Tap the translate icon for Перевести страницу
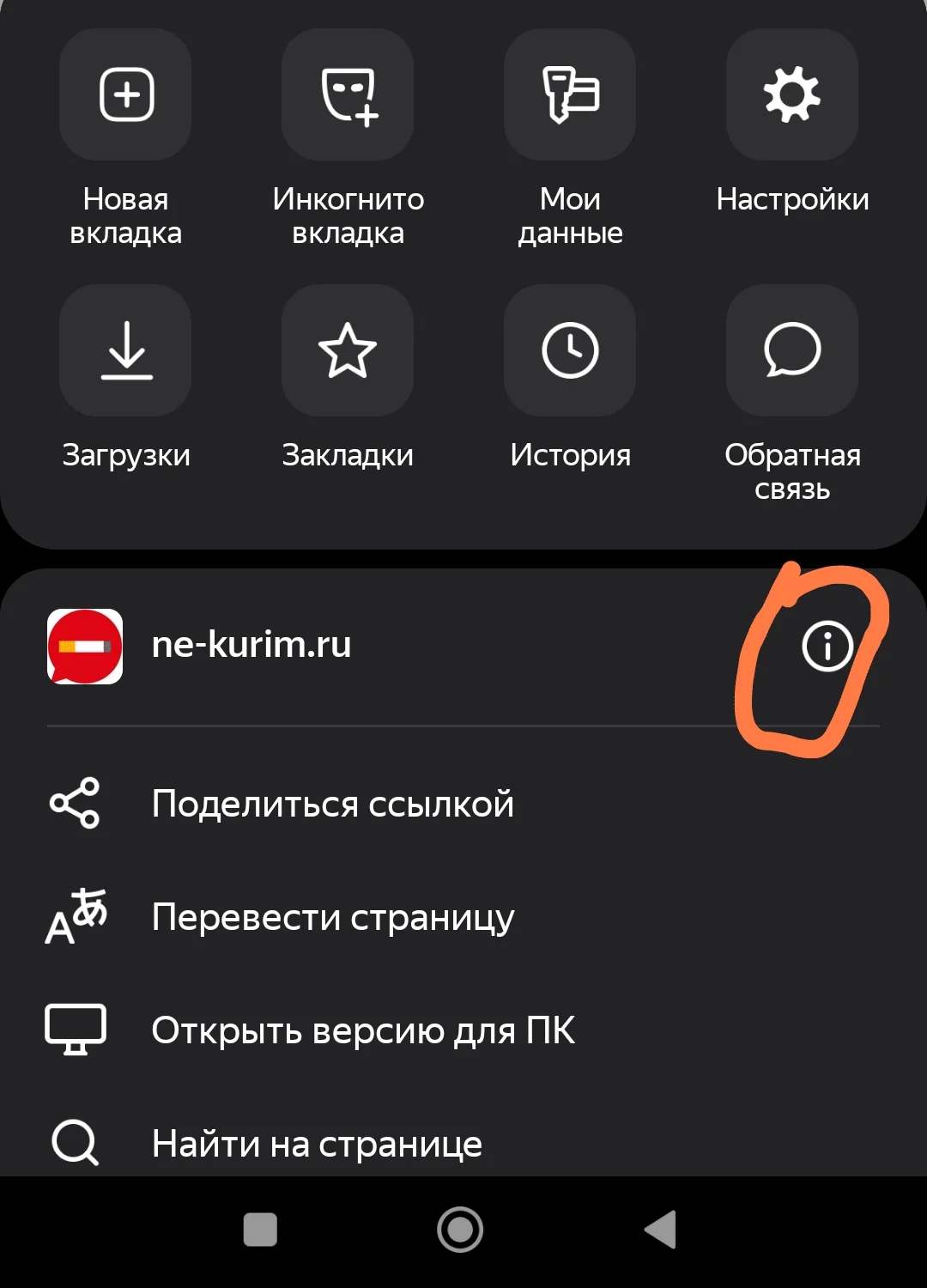Screen dimensions: 927x1288 (x=77, y=916)
